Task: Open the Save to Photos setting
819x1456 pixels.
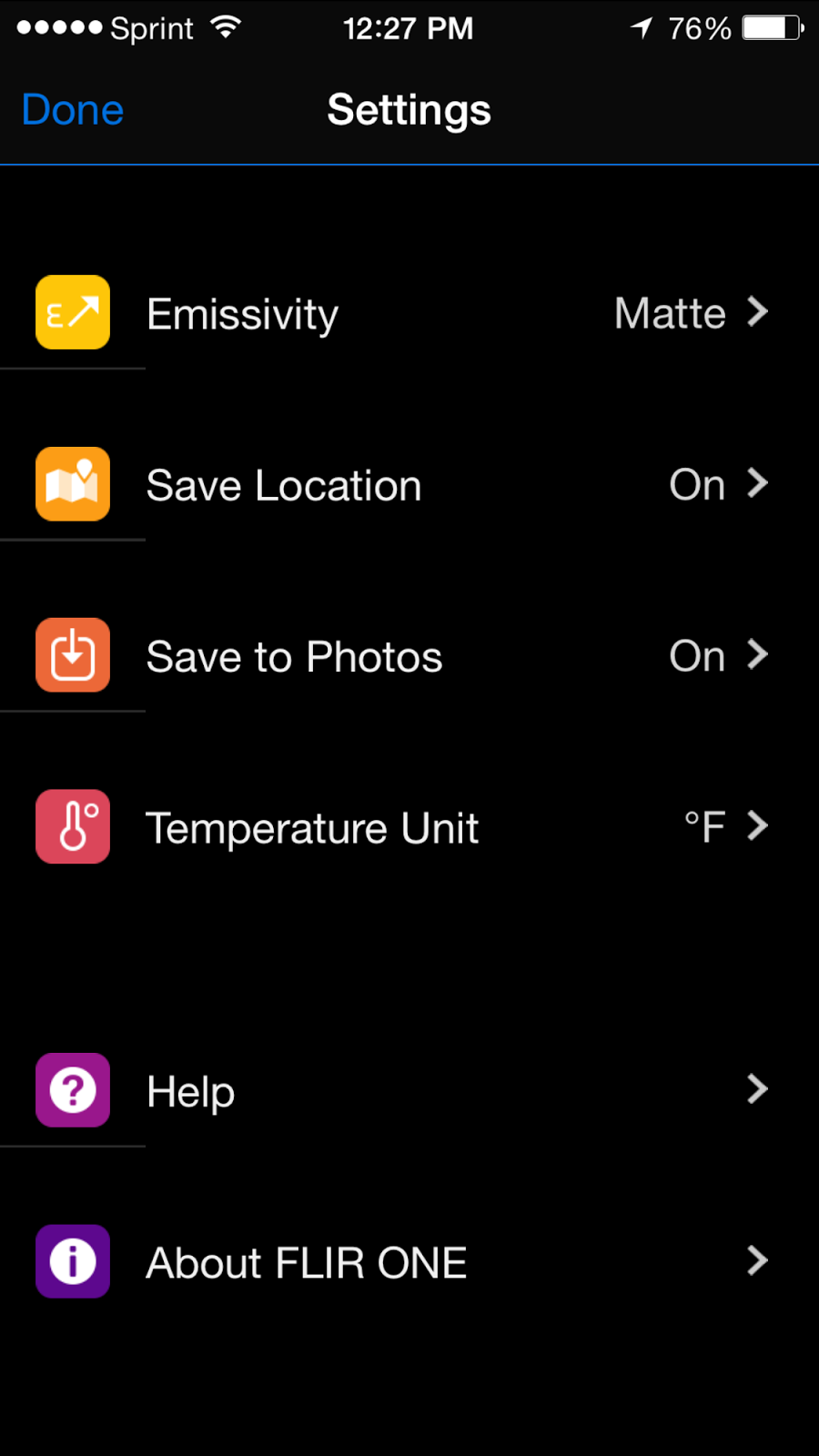Action: pos(409,655)
